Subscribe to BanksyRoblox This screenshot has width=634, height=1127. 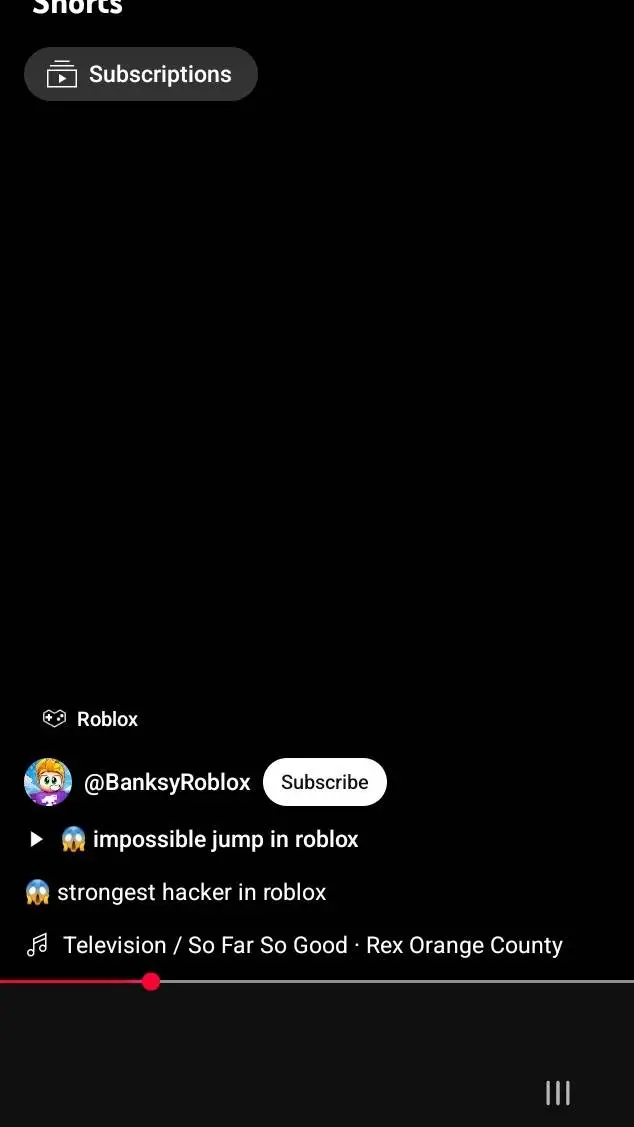tap(324, 782)
